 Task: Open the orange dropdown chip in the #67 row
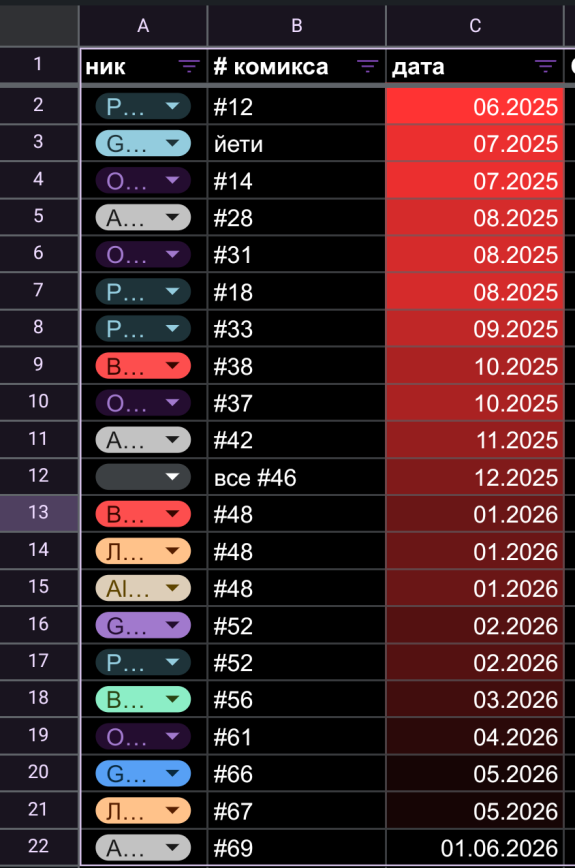point(143,810)
